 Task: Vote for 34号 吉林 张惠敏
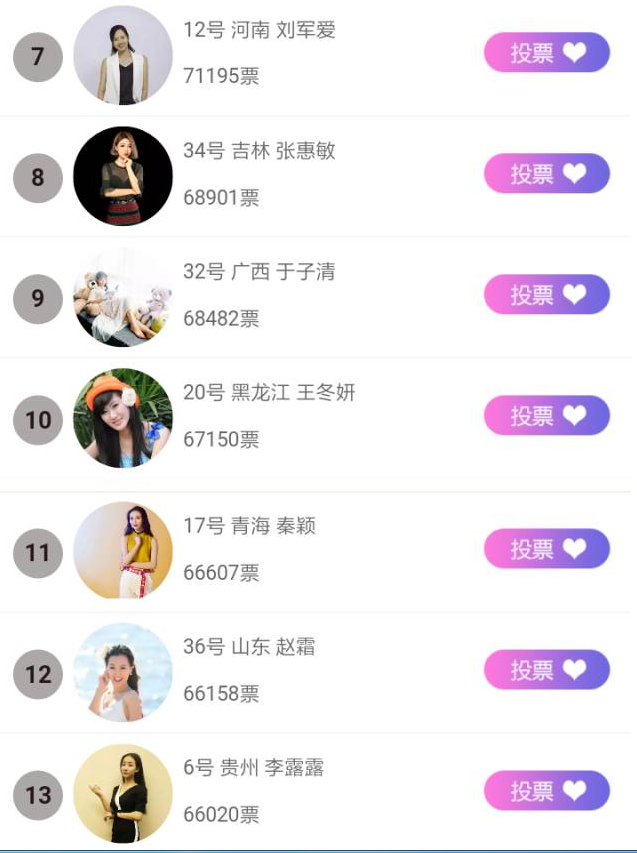(546, 173)
